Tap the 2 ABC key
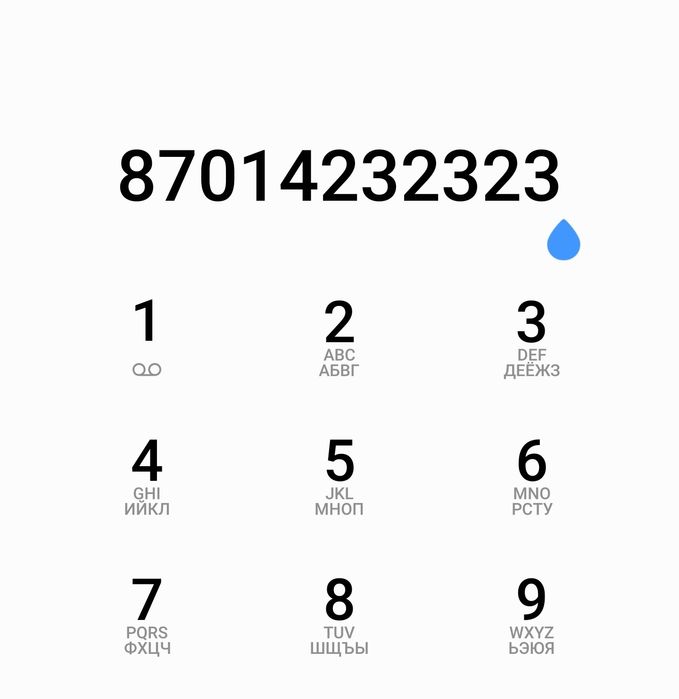 [x=339, y=338]
